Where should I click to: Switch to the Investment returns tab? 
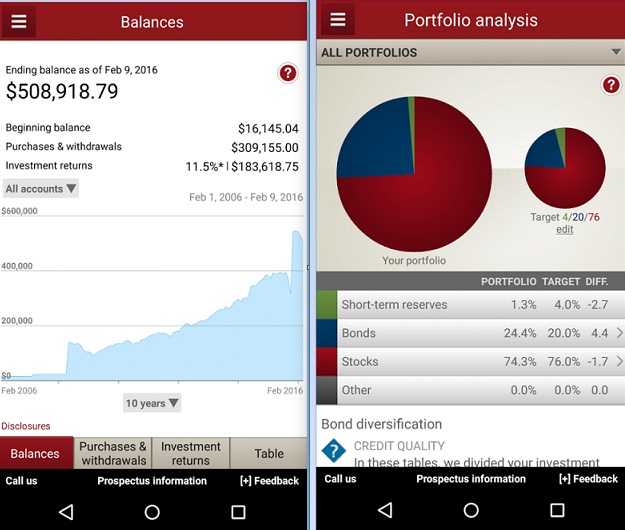[191, 453]
